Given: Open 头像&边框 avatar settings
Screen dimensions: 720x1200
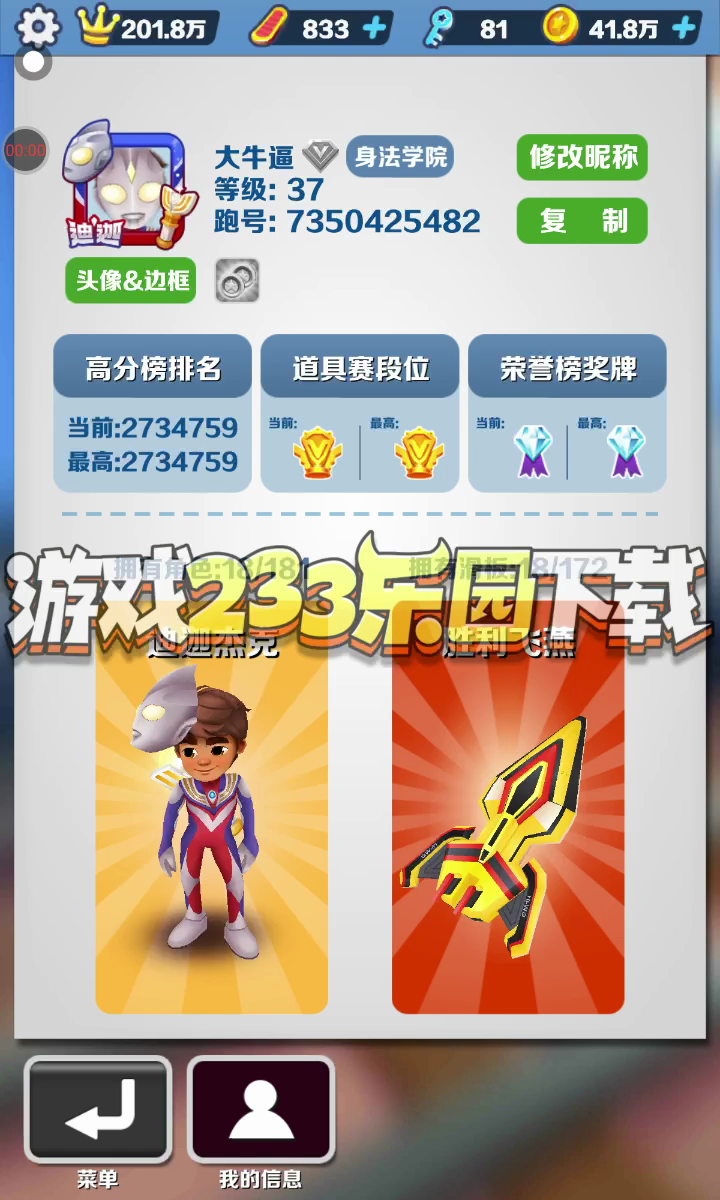Looking at the screenshot, I should coord(131,281).
